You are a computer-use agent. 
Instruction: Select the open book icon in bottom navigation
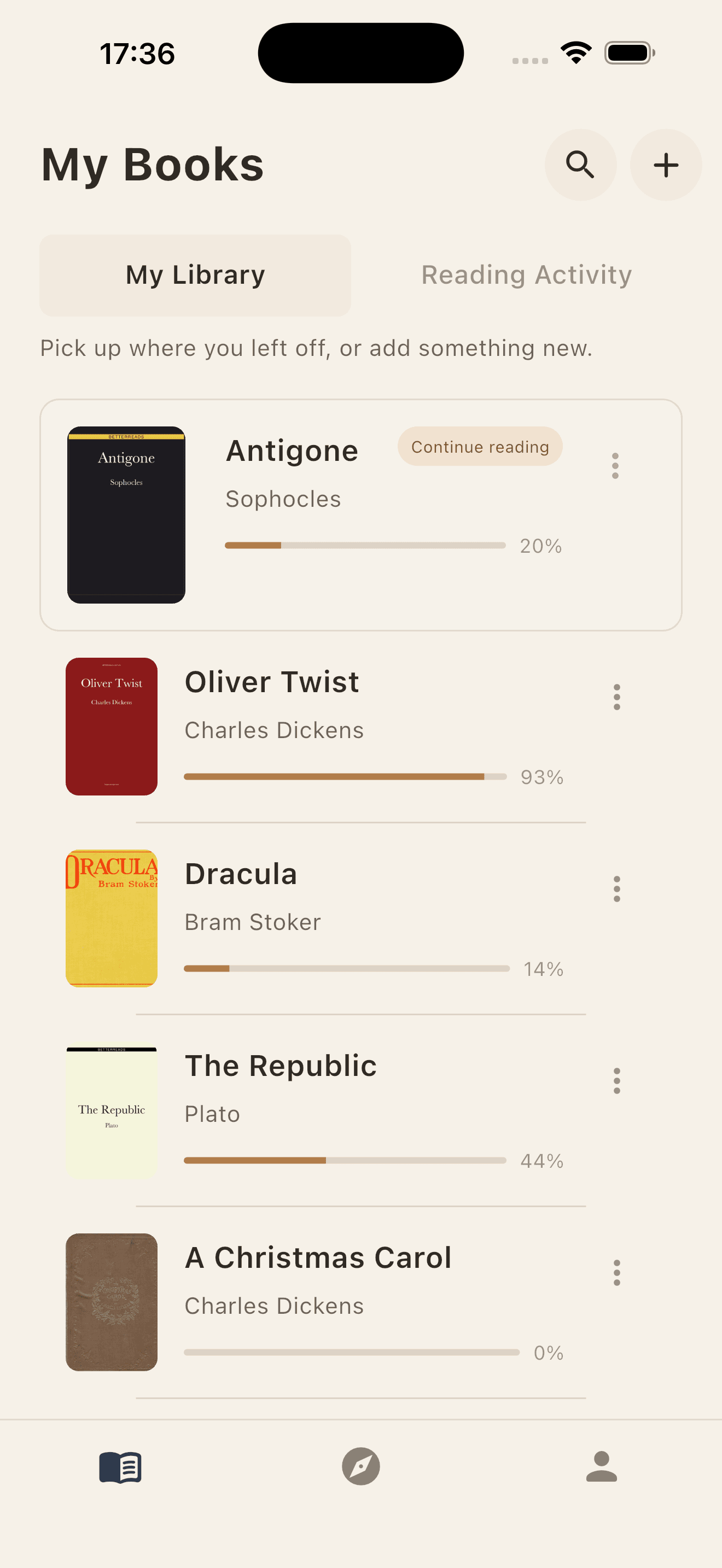coord(120,1466)
